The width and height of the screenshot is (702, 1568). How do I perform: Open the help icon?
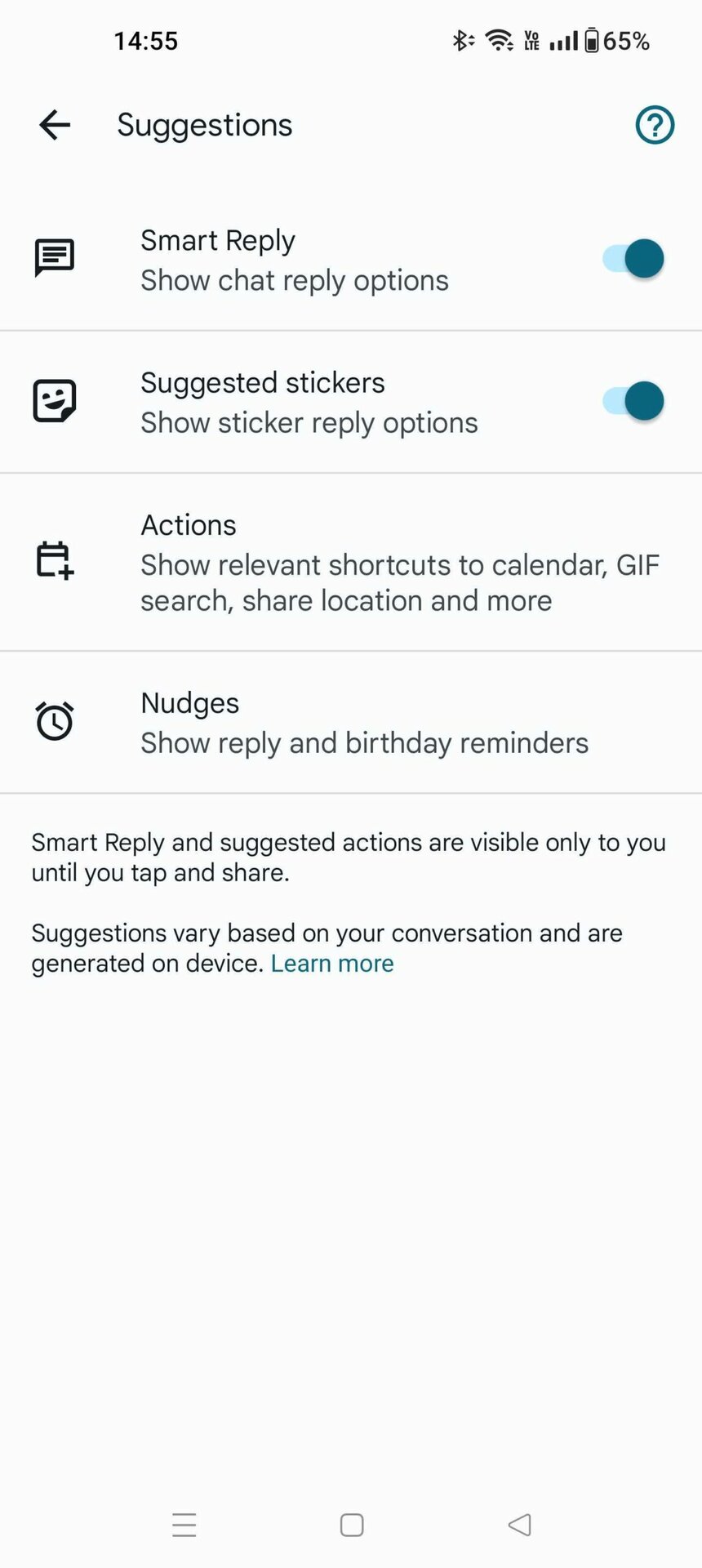[x=655, y=125]
